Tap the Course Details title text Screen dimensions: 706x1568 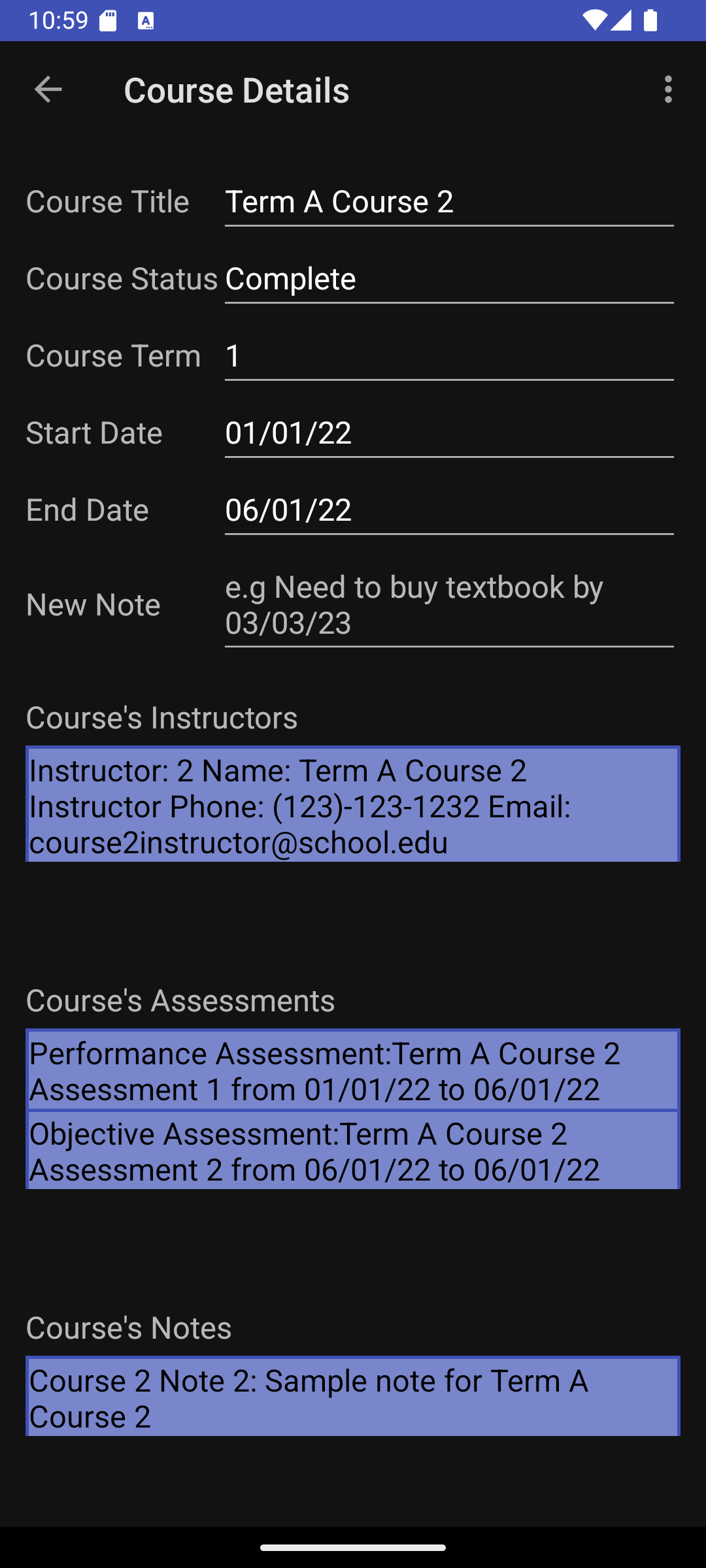[x=237, y=90]
